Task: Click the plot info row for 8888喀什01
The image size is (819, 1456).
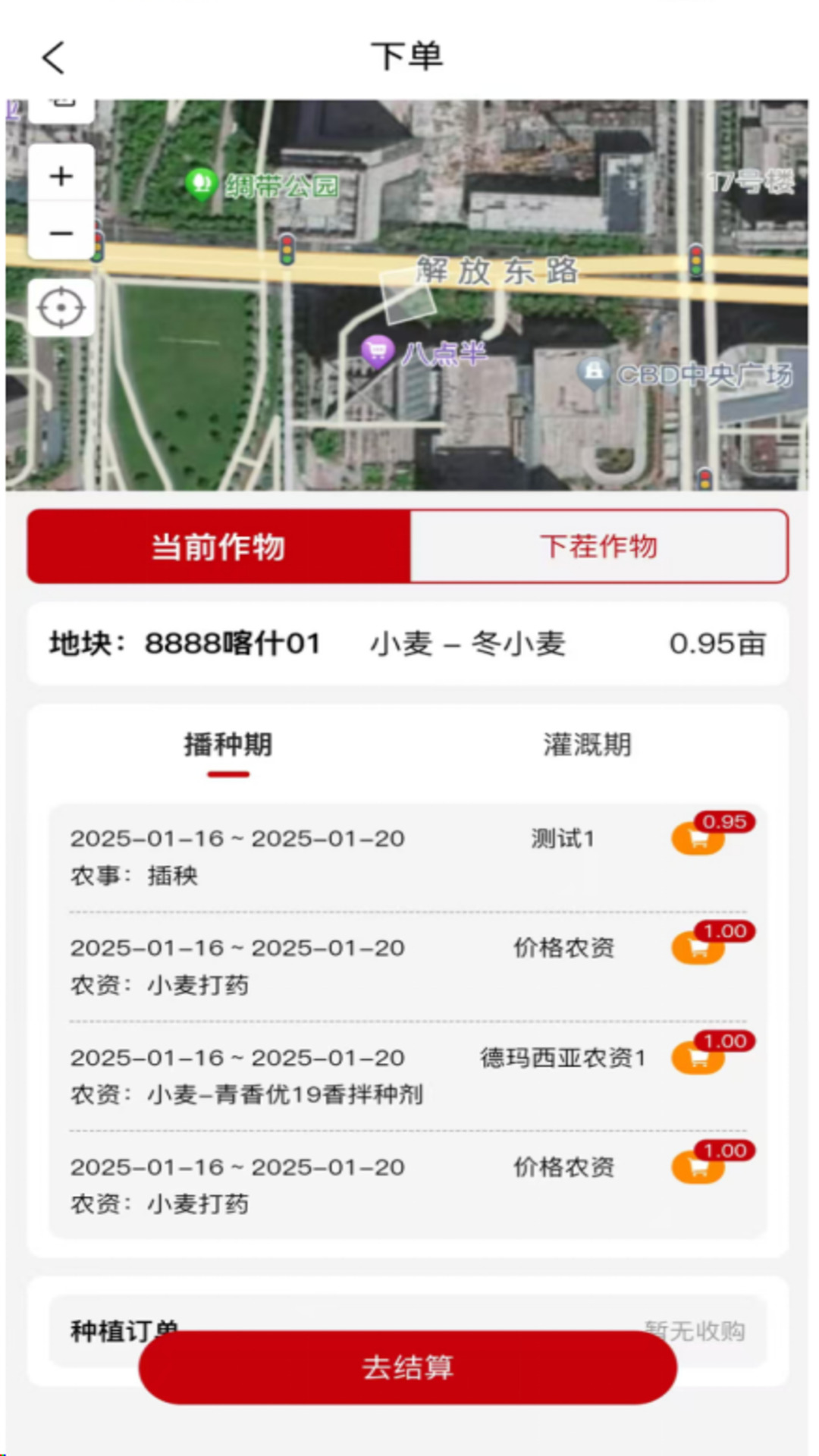Action: point(408,645)
